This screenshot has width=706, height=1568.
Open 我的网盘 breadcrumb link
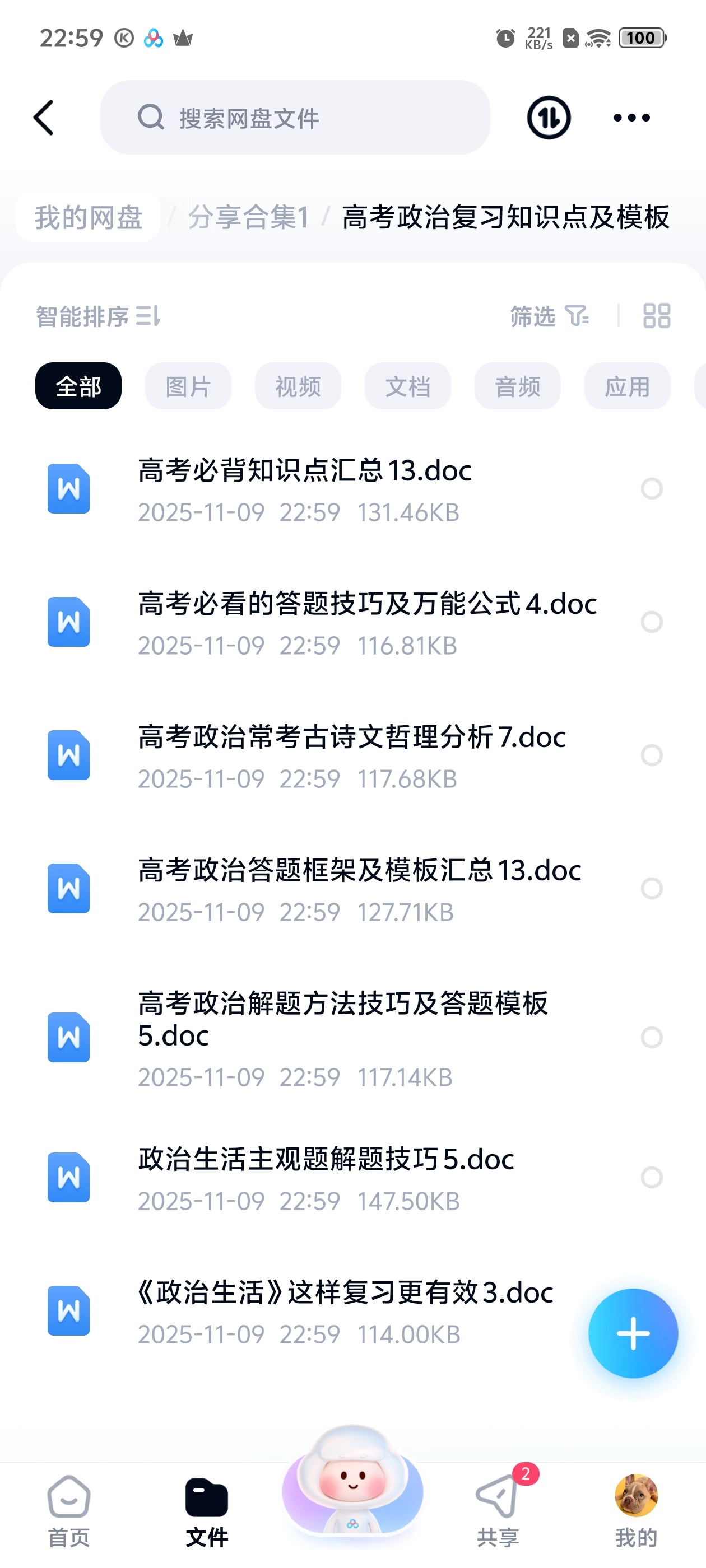(x=89, y=219)
